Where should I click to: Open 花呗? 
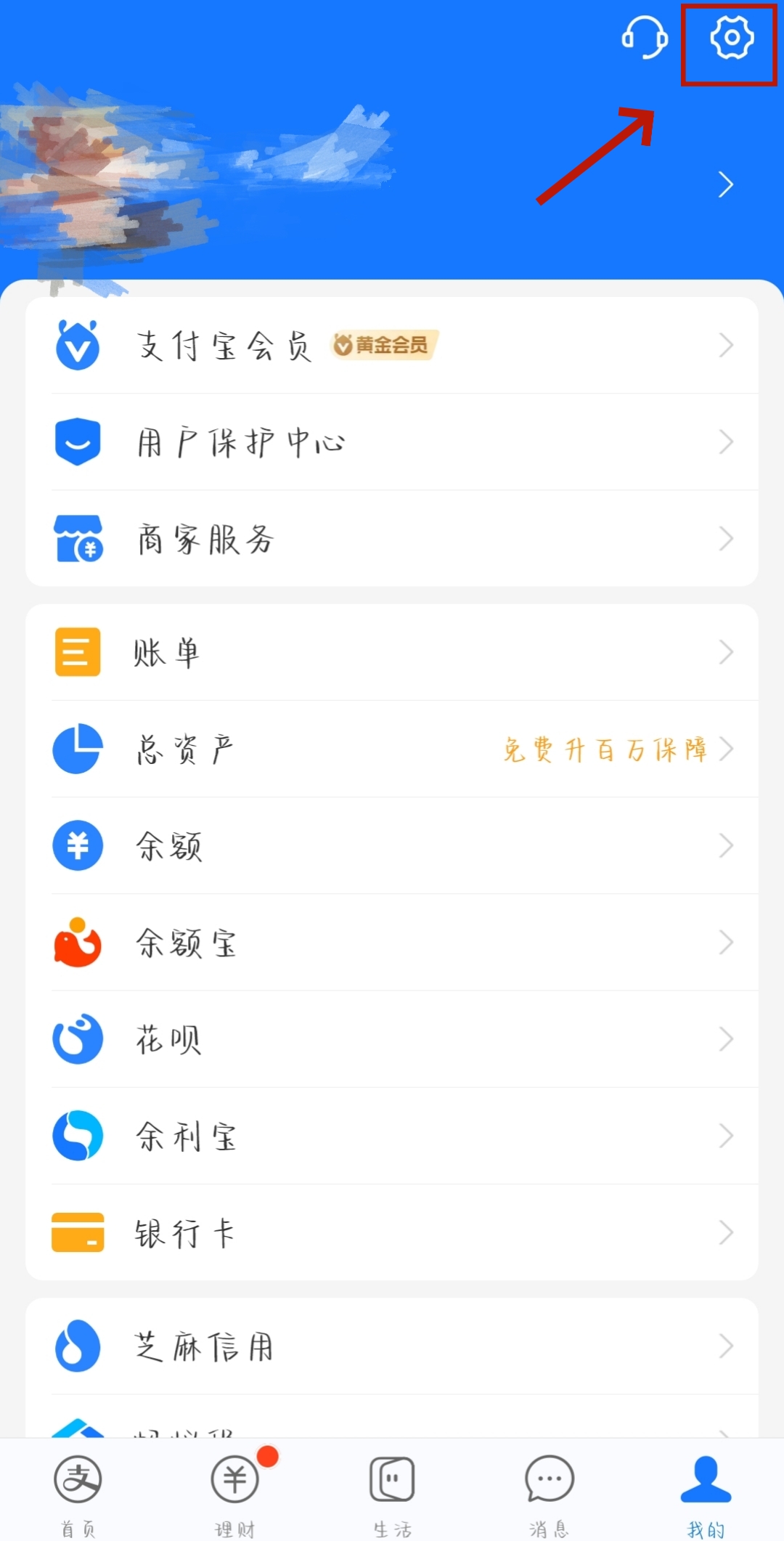tap(392, 1039)
